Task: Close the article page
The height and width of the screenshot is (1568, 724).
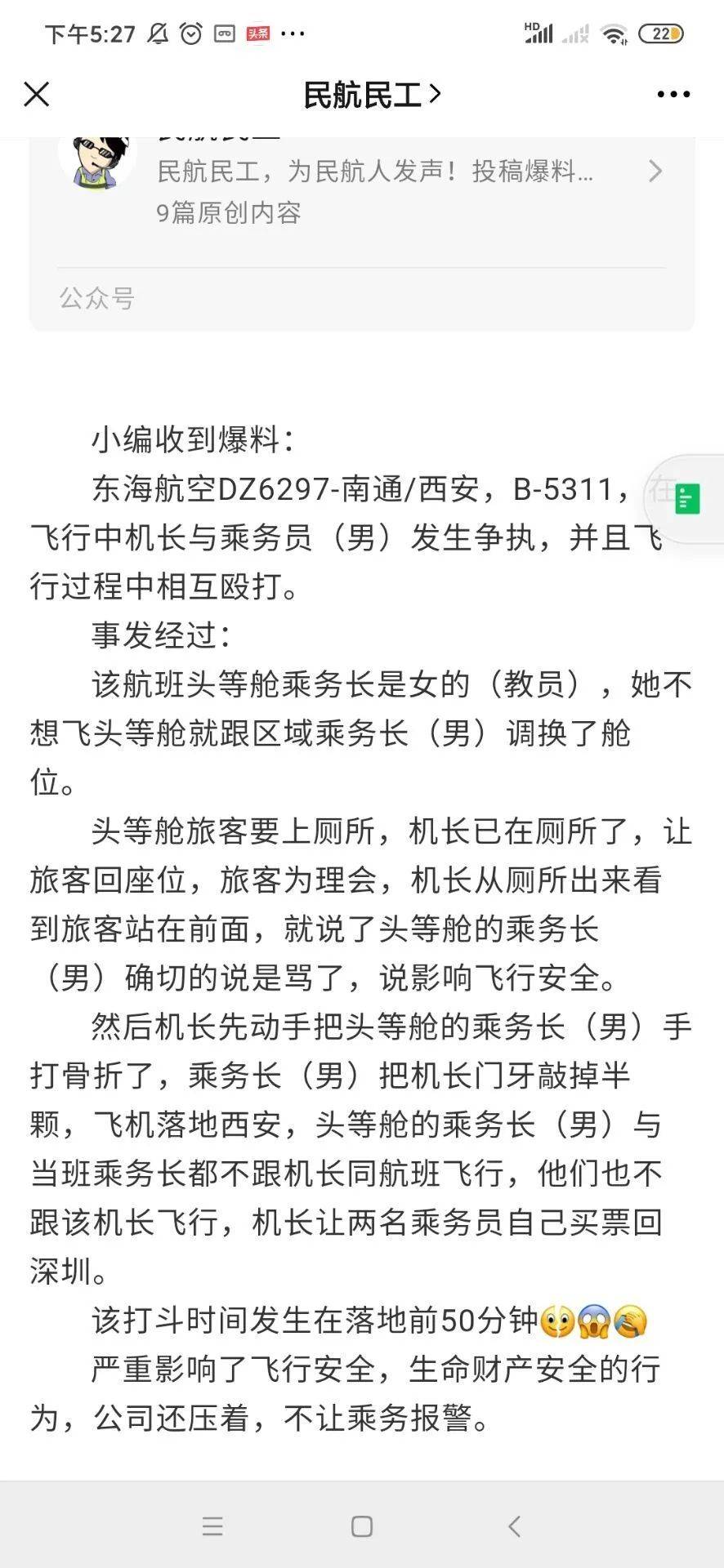Action: (37, 95)
